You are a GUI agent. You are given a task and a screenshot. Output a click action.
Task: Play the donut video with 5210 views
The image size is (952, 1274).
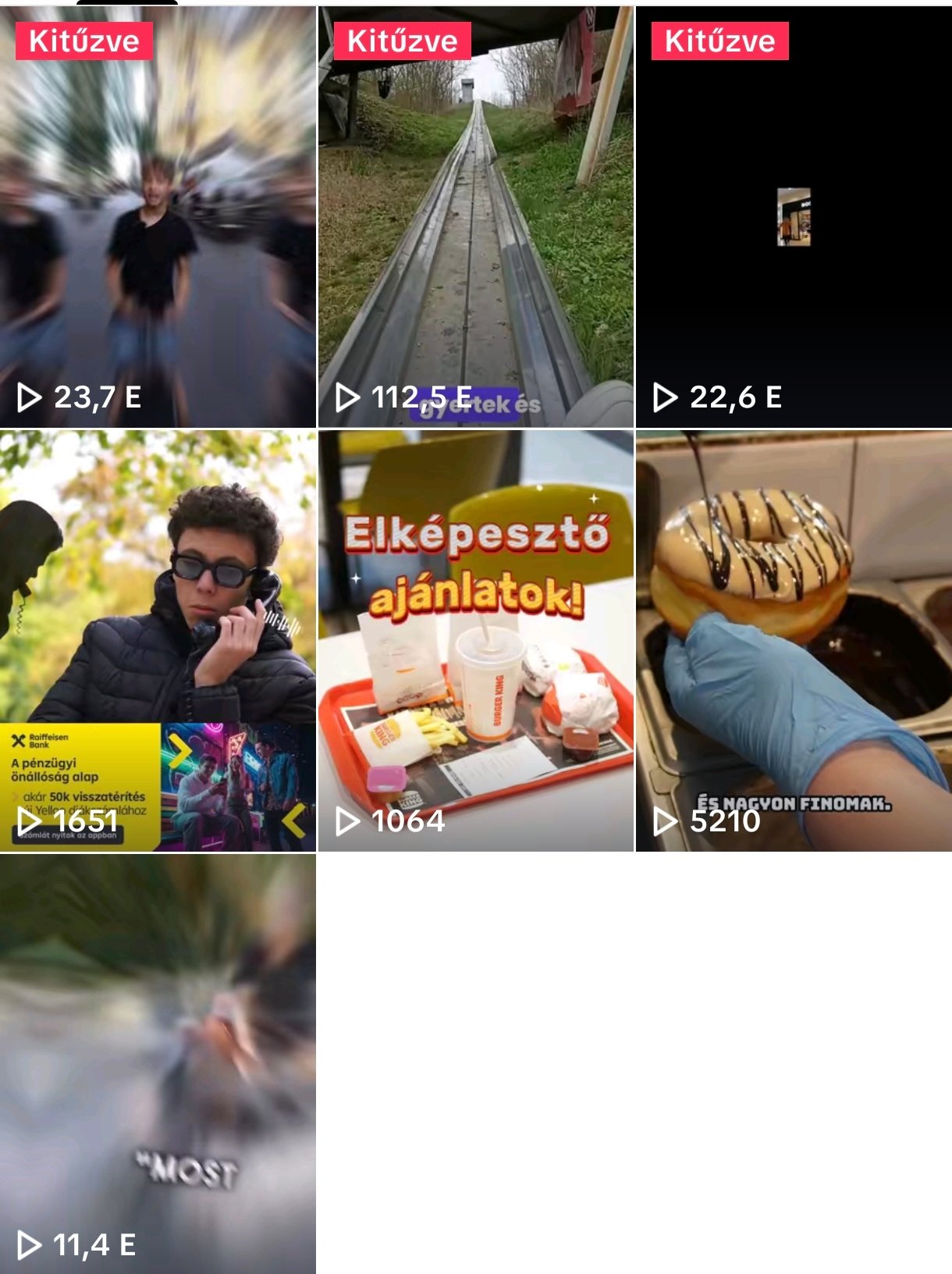[x=794, y=640]
